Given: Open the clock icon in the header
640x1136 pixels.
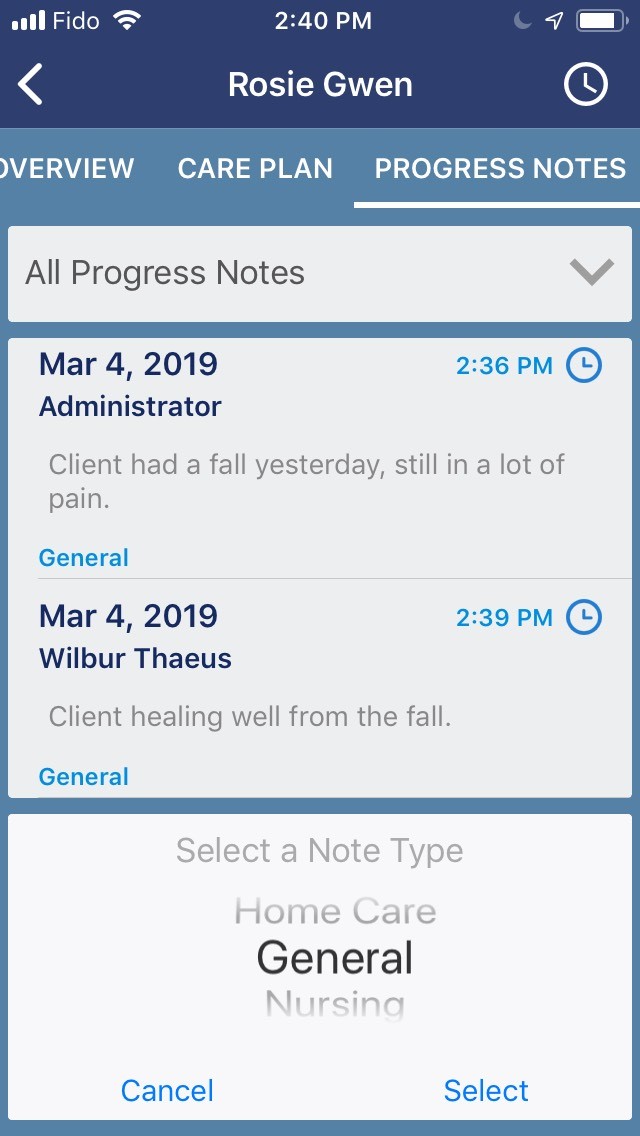Looking at the screenshot, I should (585, 85).
